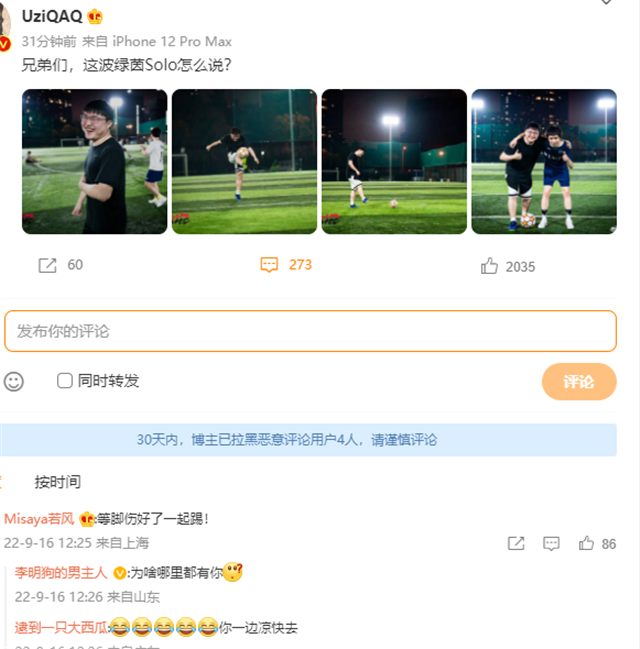Submit the comment with the 评论 button
Viewport: 640px width, 649px height.
coord(578,381)
